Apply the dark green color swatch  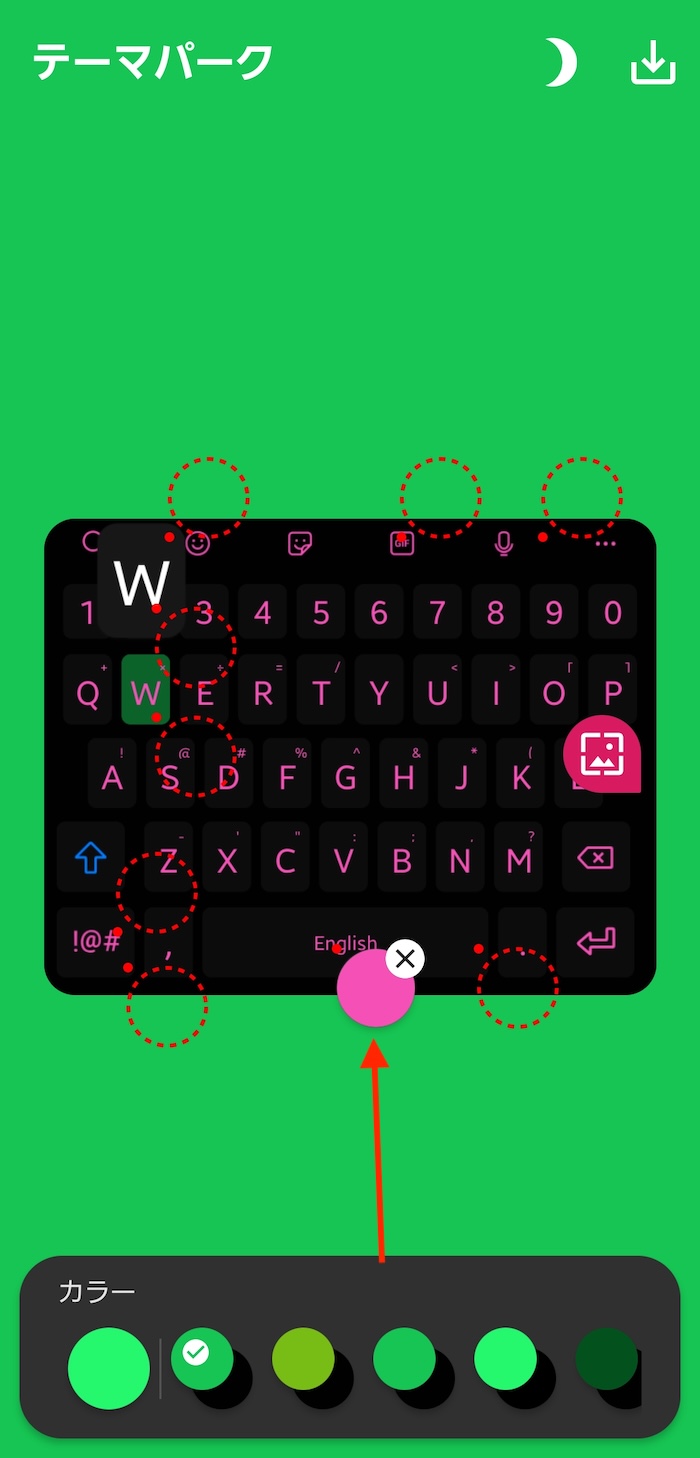[606, 1359]
